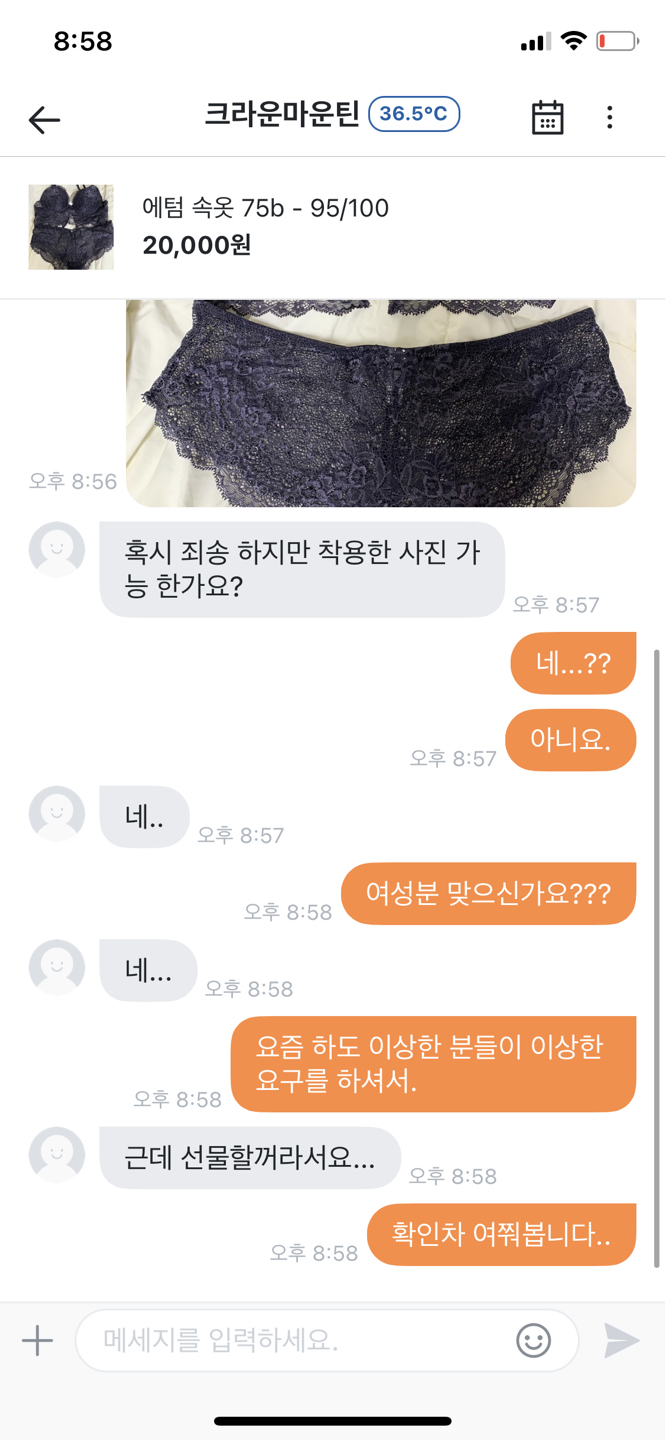
Task: Open the calendar appointment icon
Action: coord(547,117)
